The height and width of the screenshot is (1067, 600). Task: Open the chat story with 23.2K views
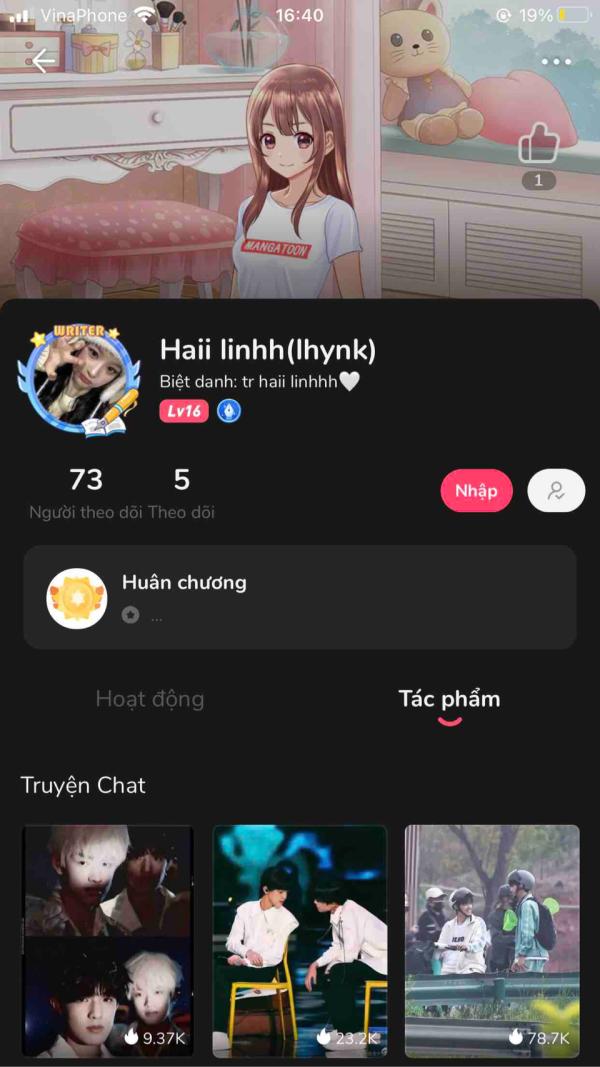300,940
